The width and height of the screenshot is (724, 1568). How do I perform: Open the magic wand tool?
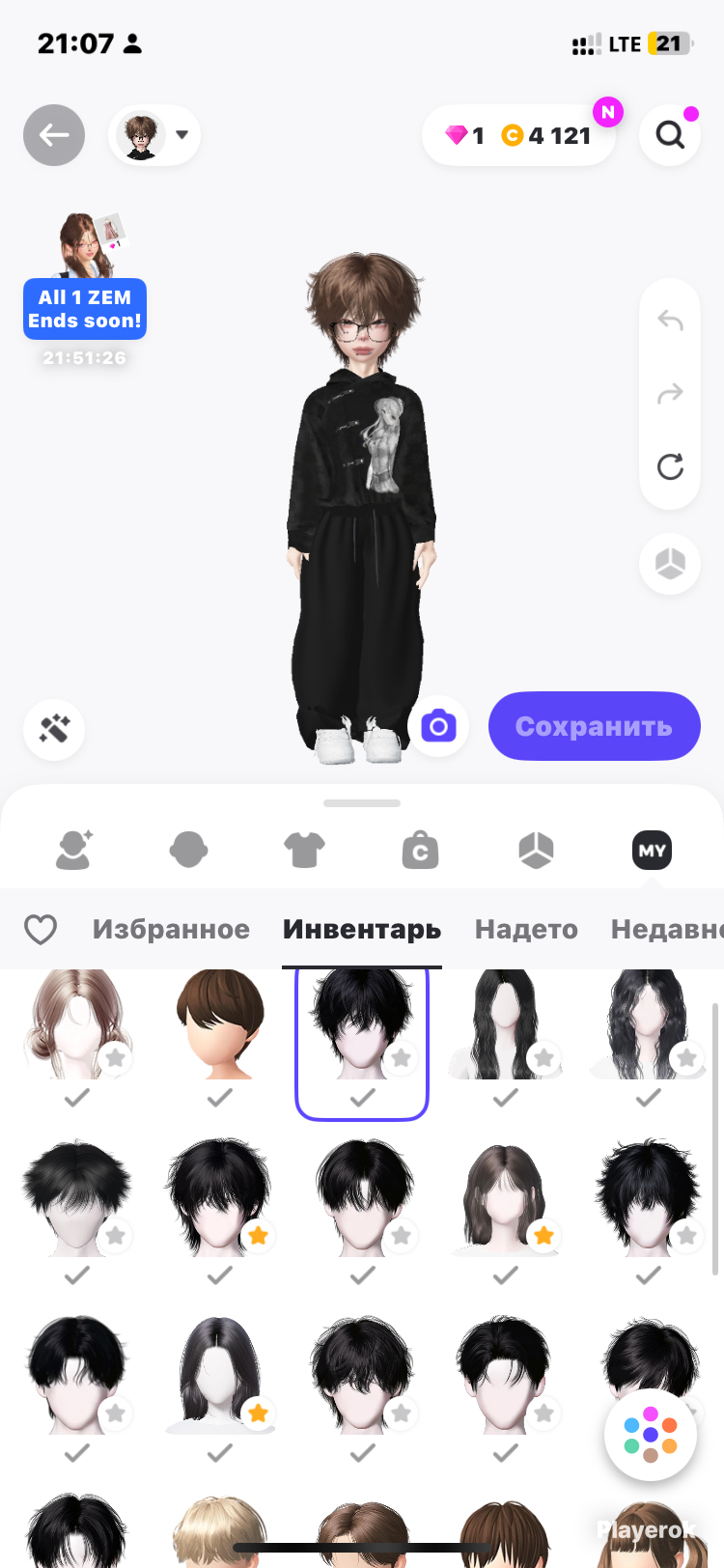[54, 729]
